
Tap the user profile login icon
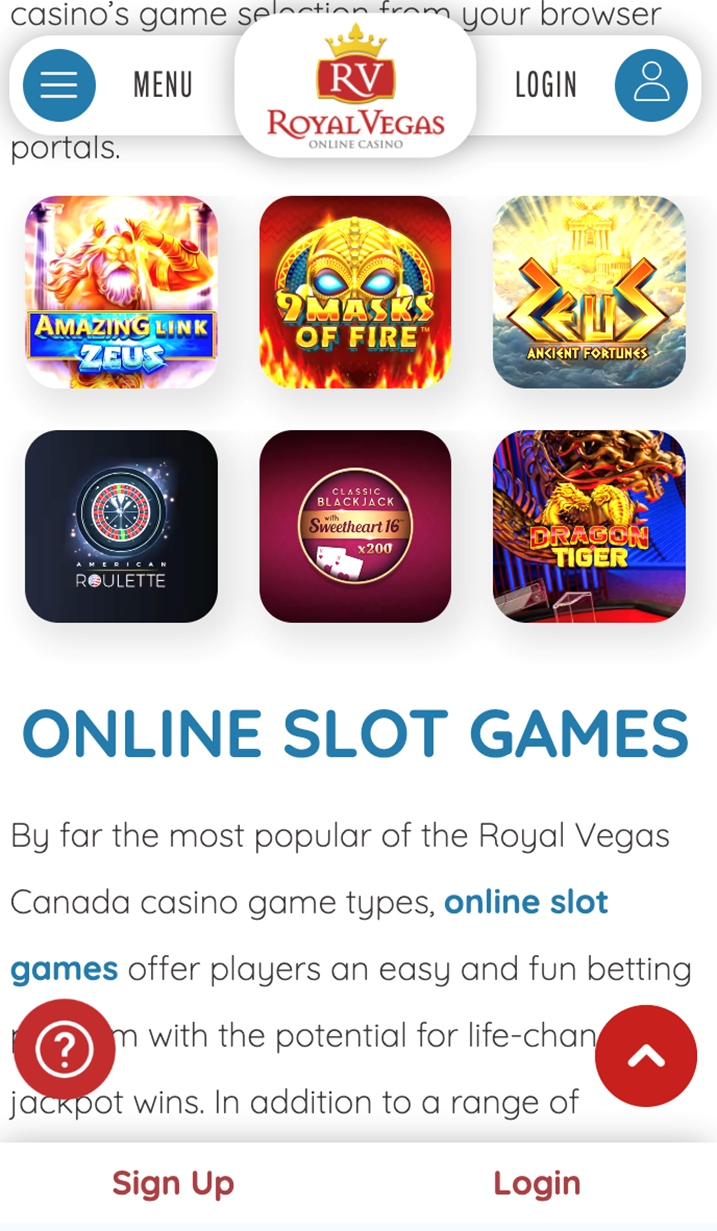pos(651,86)
